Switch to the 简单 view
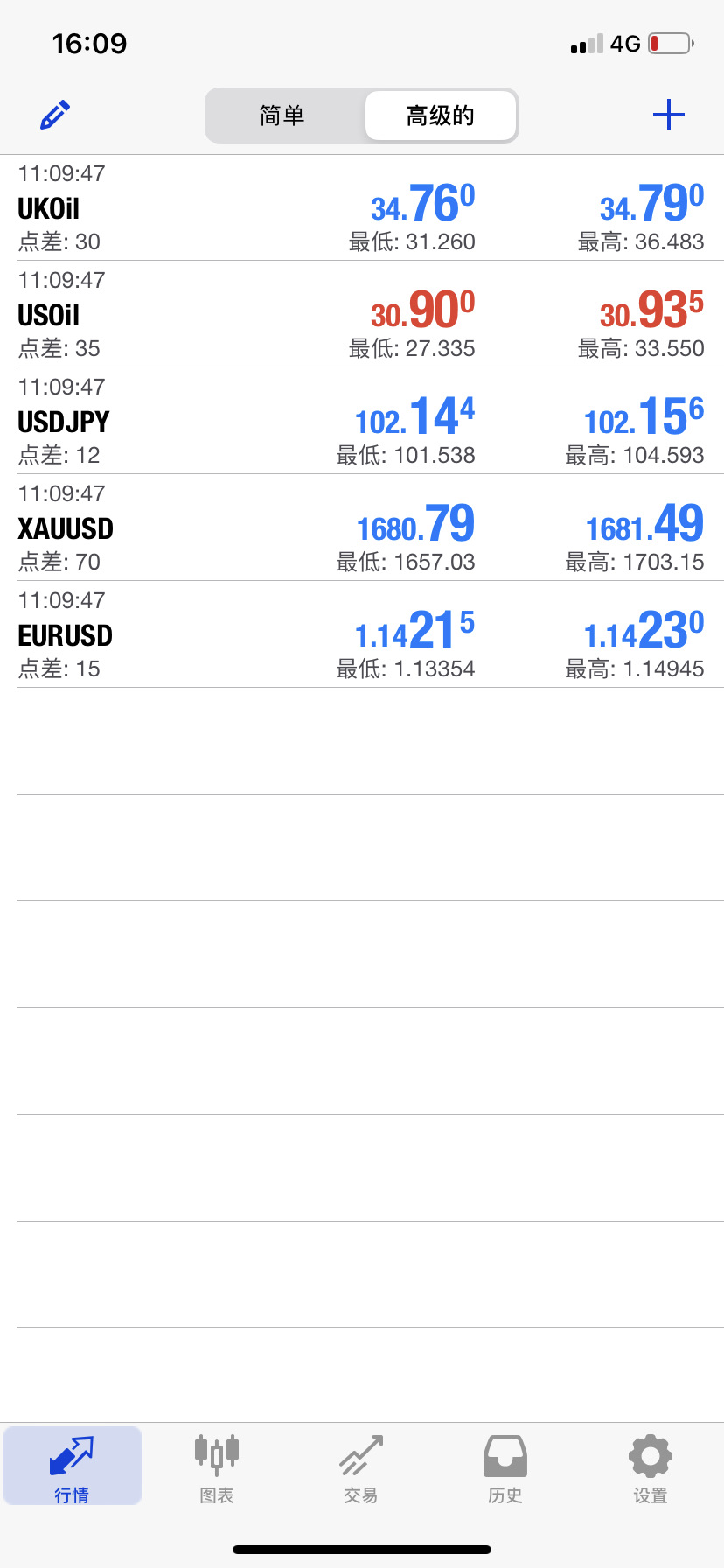Image resolution: width=724 pixels, height=1568 pixels. [282, 115]
